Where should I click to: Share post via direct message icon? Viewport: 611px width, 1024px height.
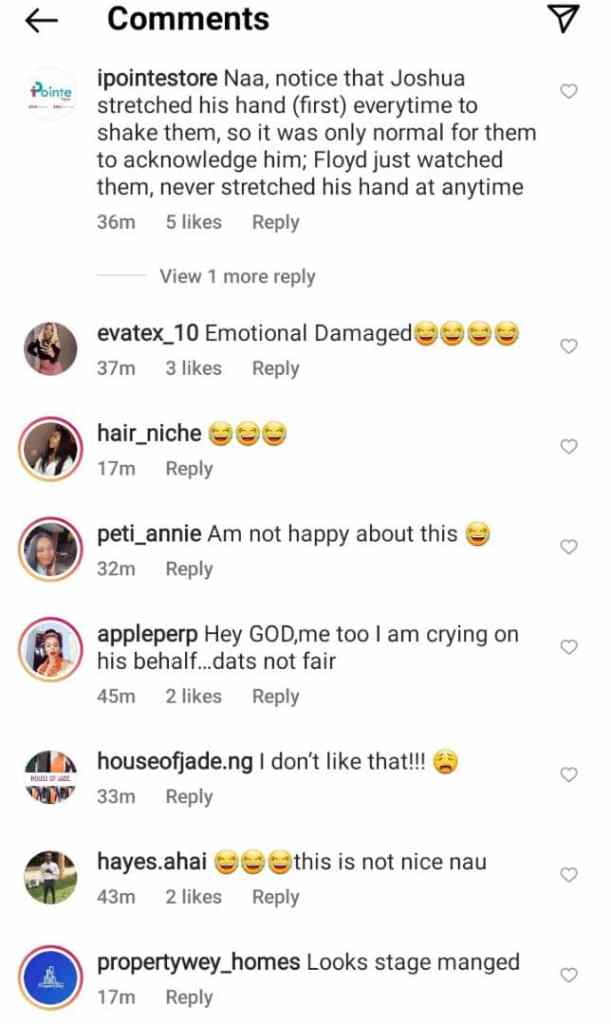click(x=565, y=19)
